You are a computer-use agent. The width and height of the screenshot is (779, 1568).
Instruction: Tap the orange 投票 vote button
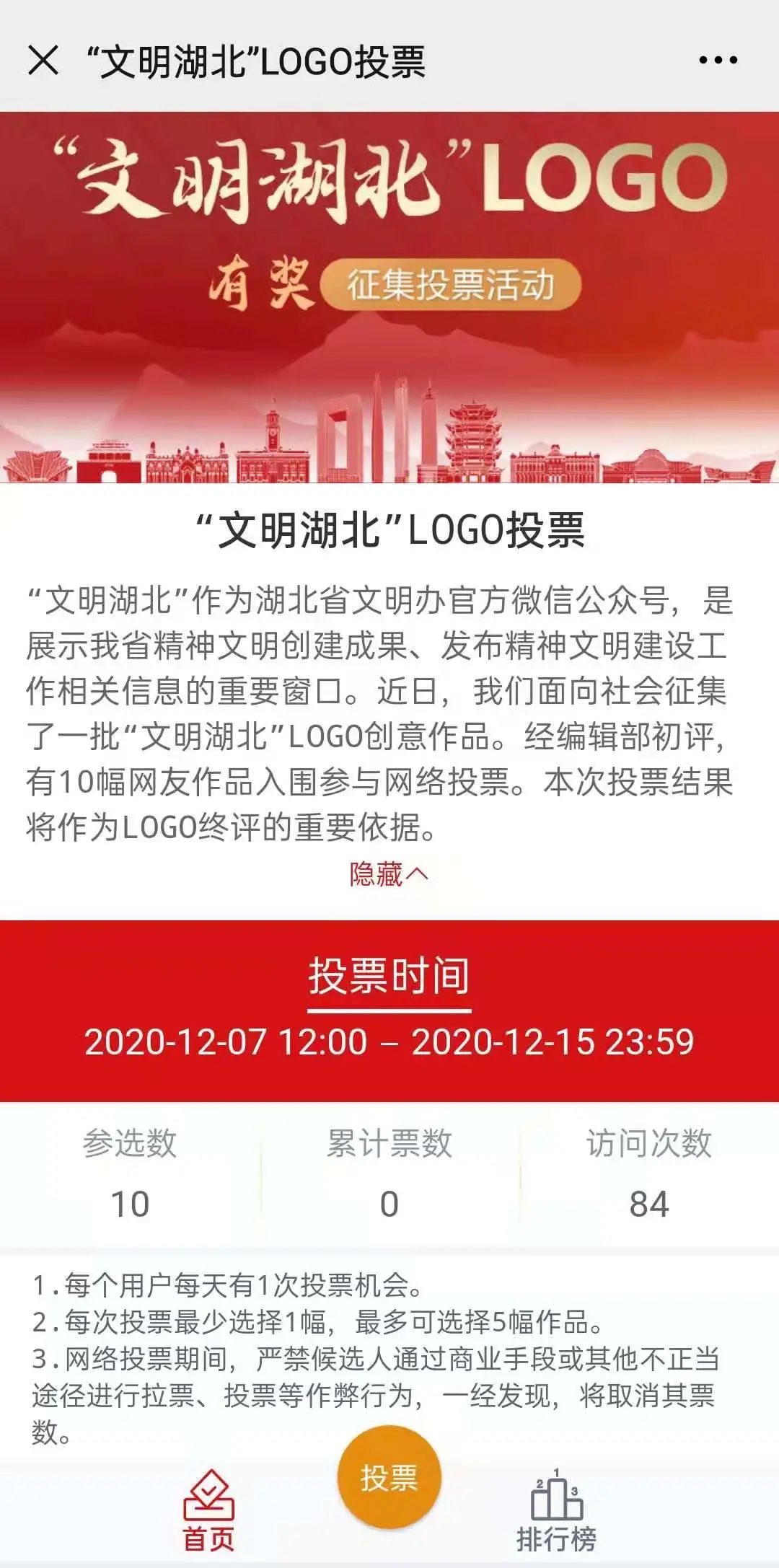tap(389, 1478)
